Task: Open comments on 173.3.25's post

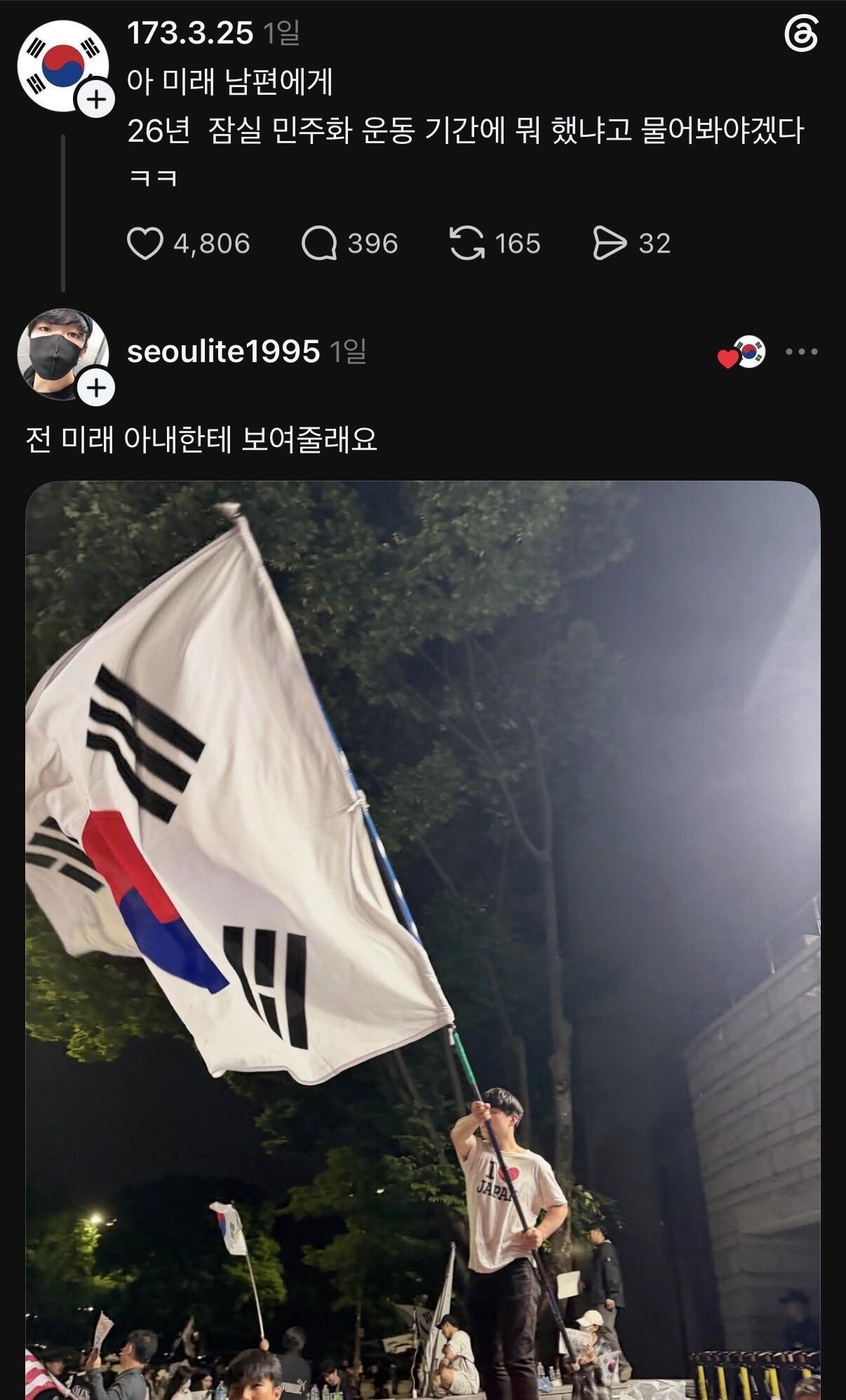Action: (x=319, y=244)
